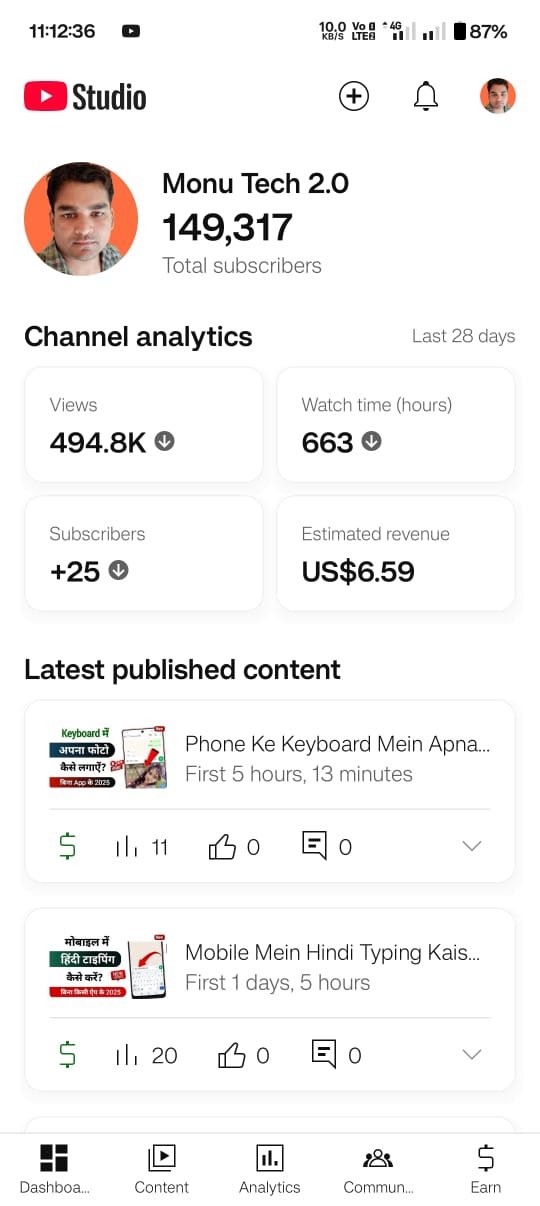The image size is (540, 1206).
Task: Switch to the Analytics tab
Action: (270, 1169)
